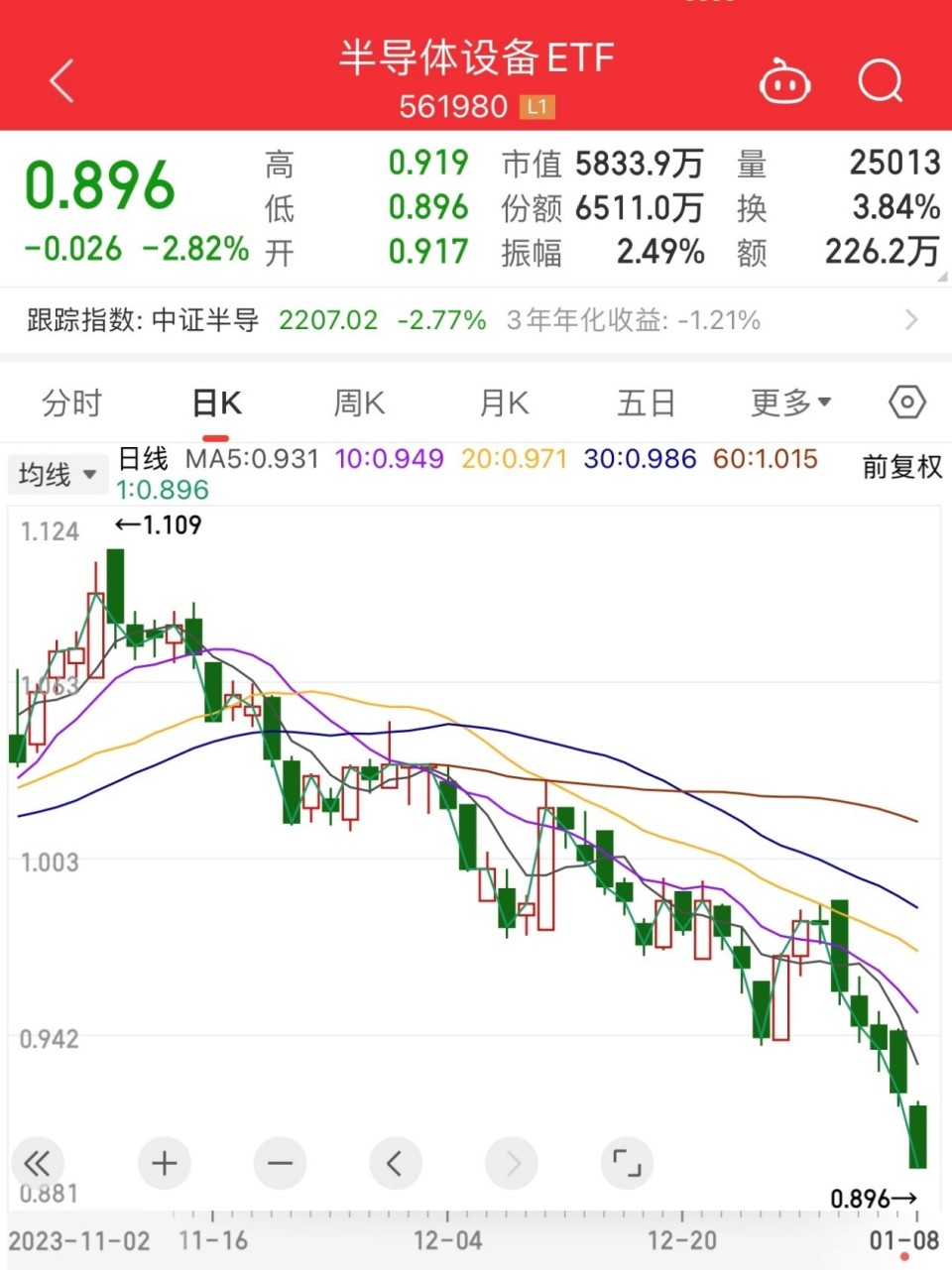
Task: Zoom in on the chart with plus icon
Action: 164,1163
